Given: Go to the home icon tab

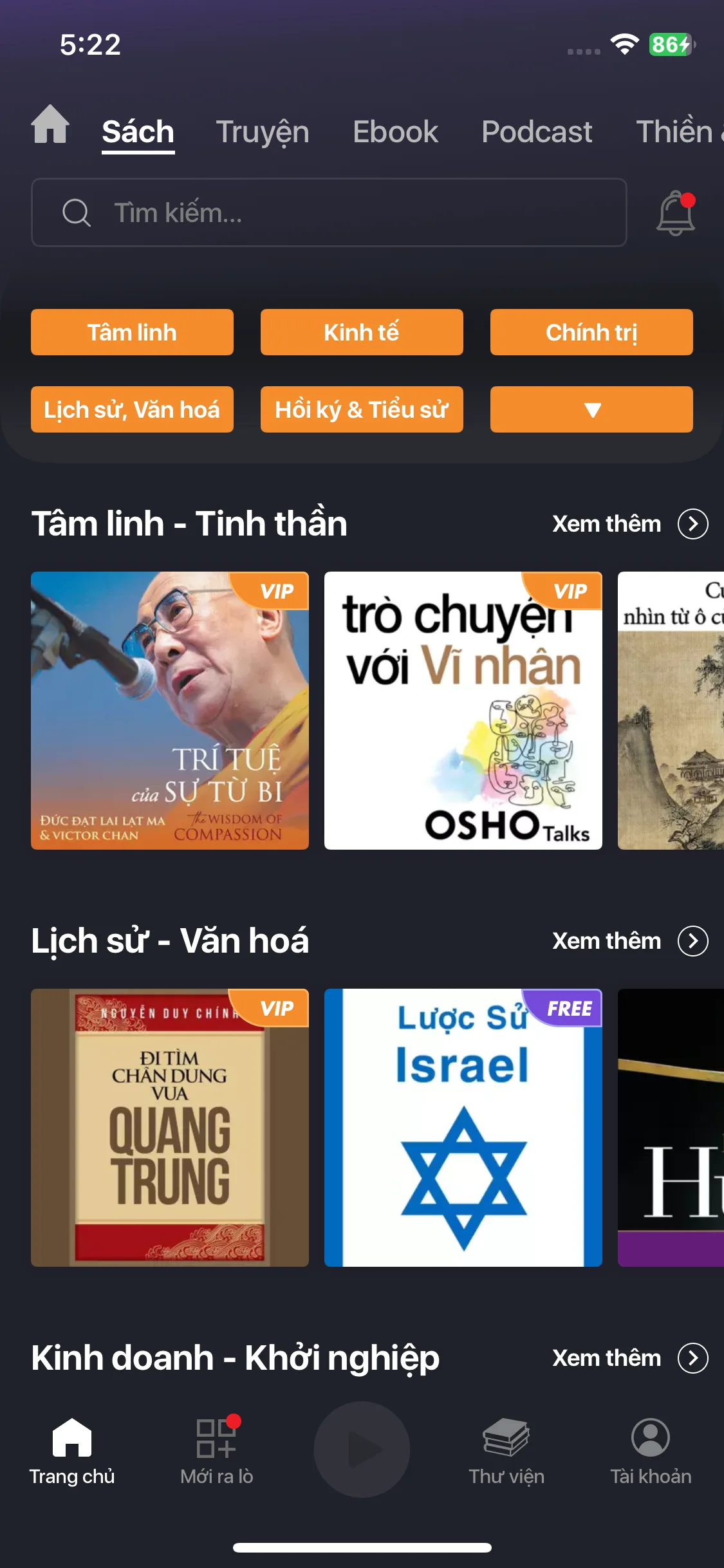Looking at the screenshot, I should [x=50, y=125].
